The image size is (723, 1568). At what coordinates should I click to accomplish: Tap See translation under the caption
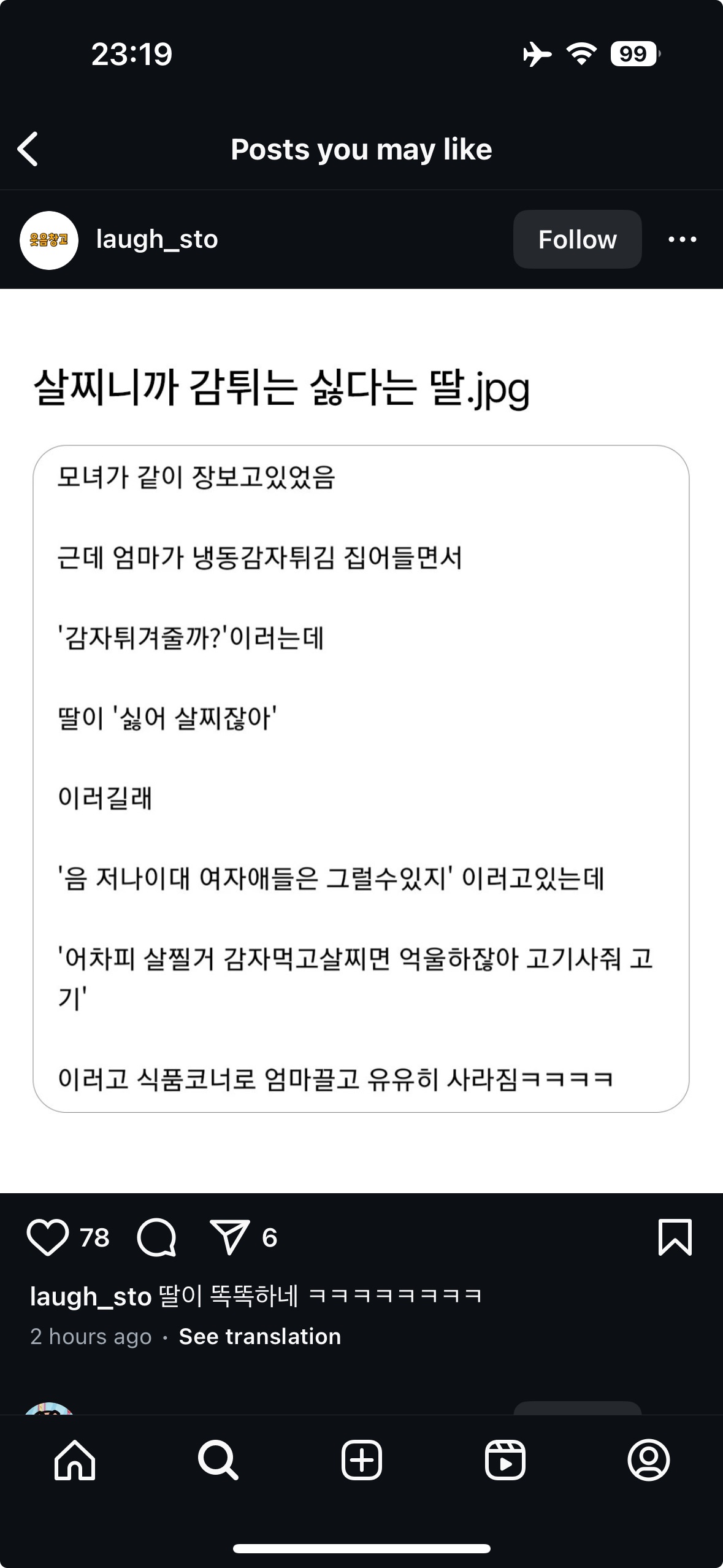coord(259,1337)
